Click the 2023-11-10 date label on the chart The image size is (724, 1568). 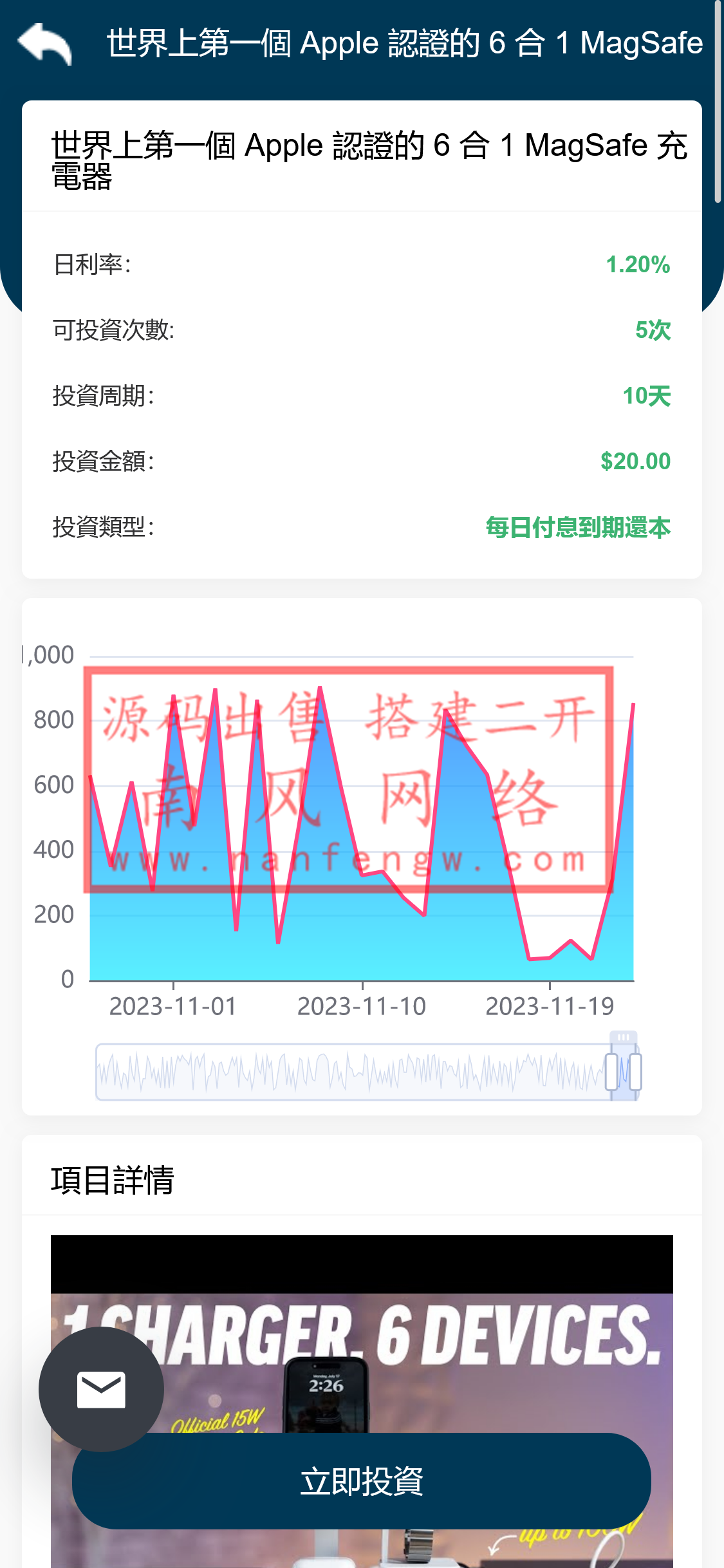click(362, 1005)
